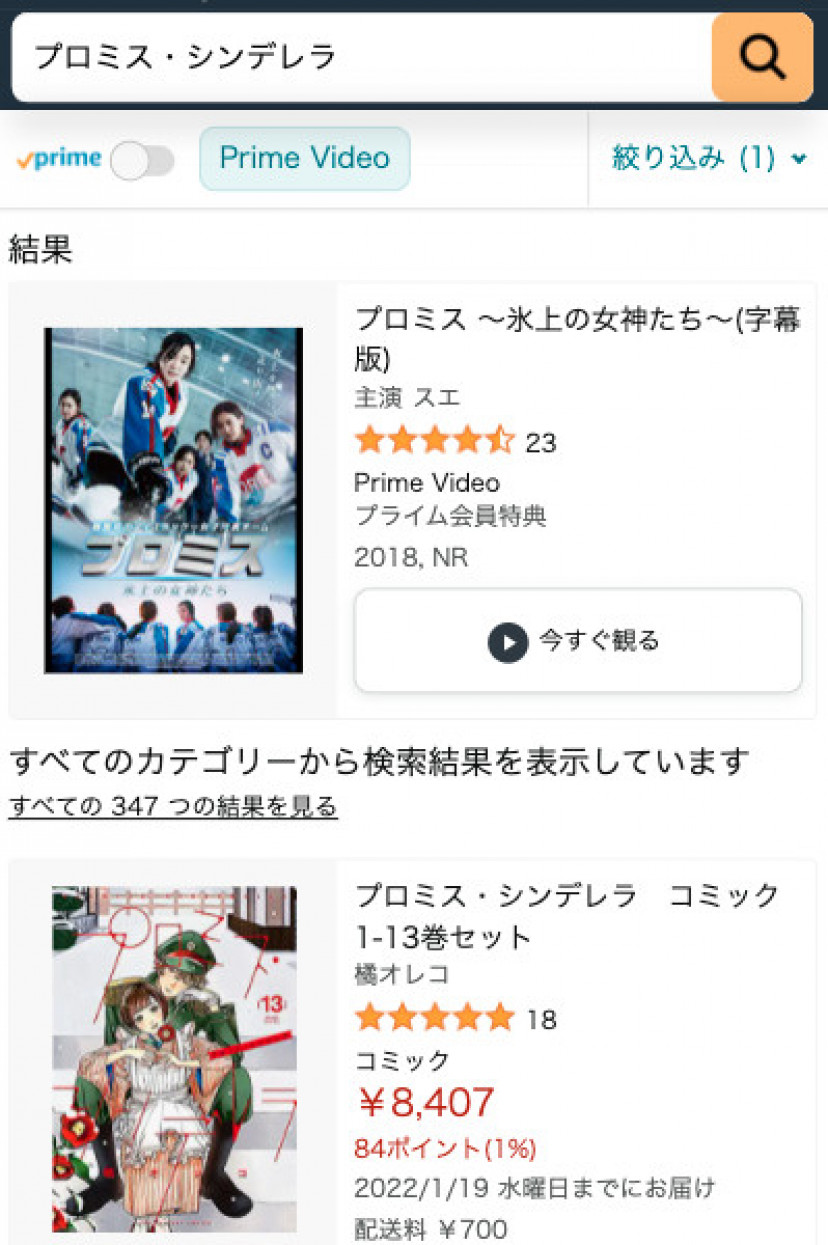The image size is (828, 1245).
Task: Tap the orange search magnifier button
Action: click(x=762, y=58)
